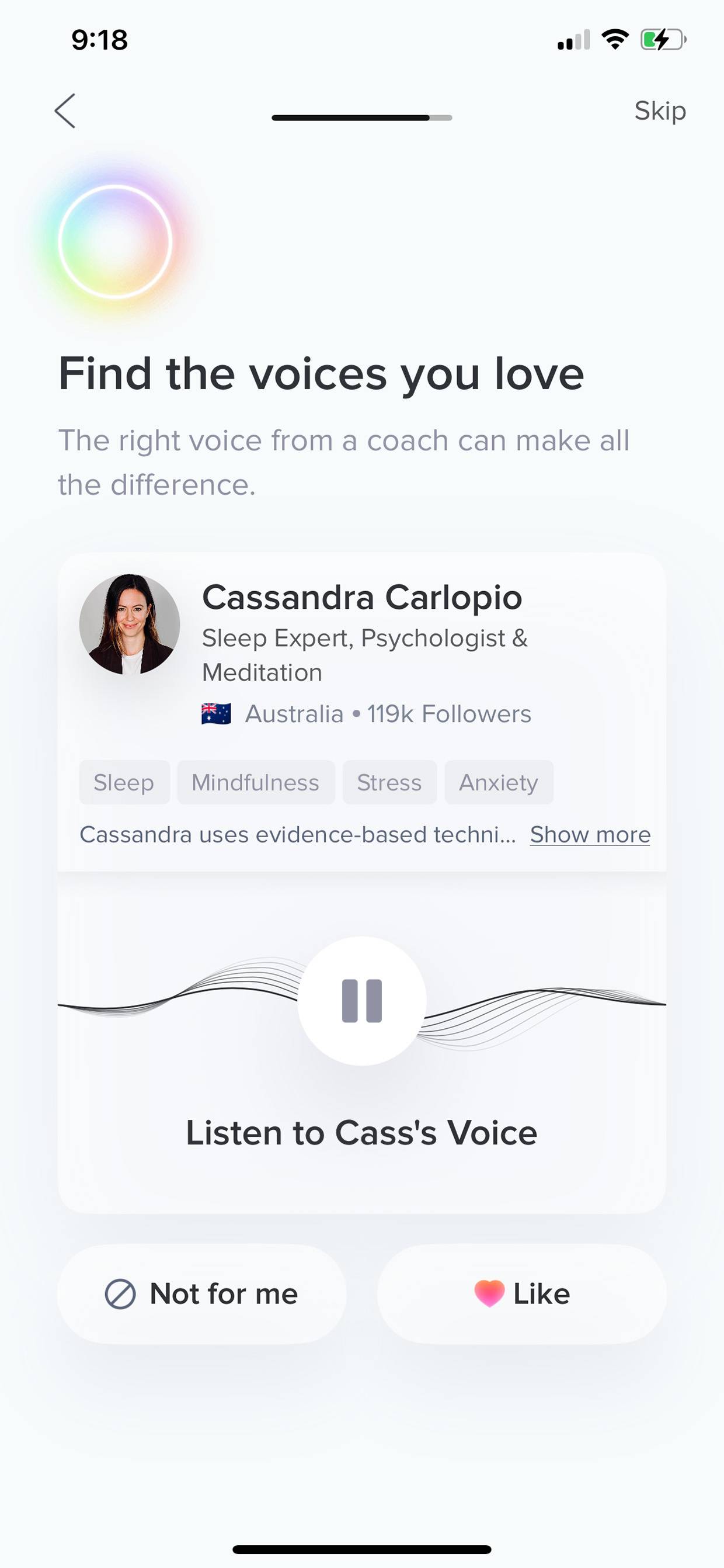Viewport: 724px width, 1568px height.
Task: Skip this onboarding step
Action: [x=660, y=111]
